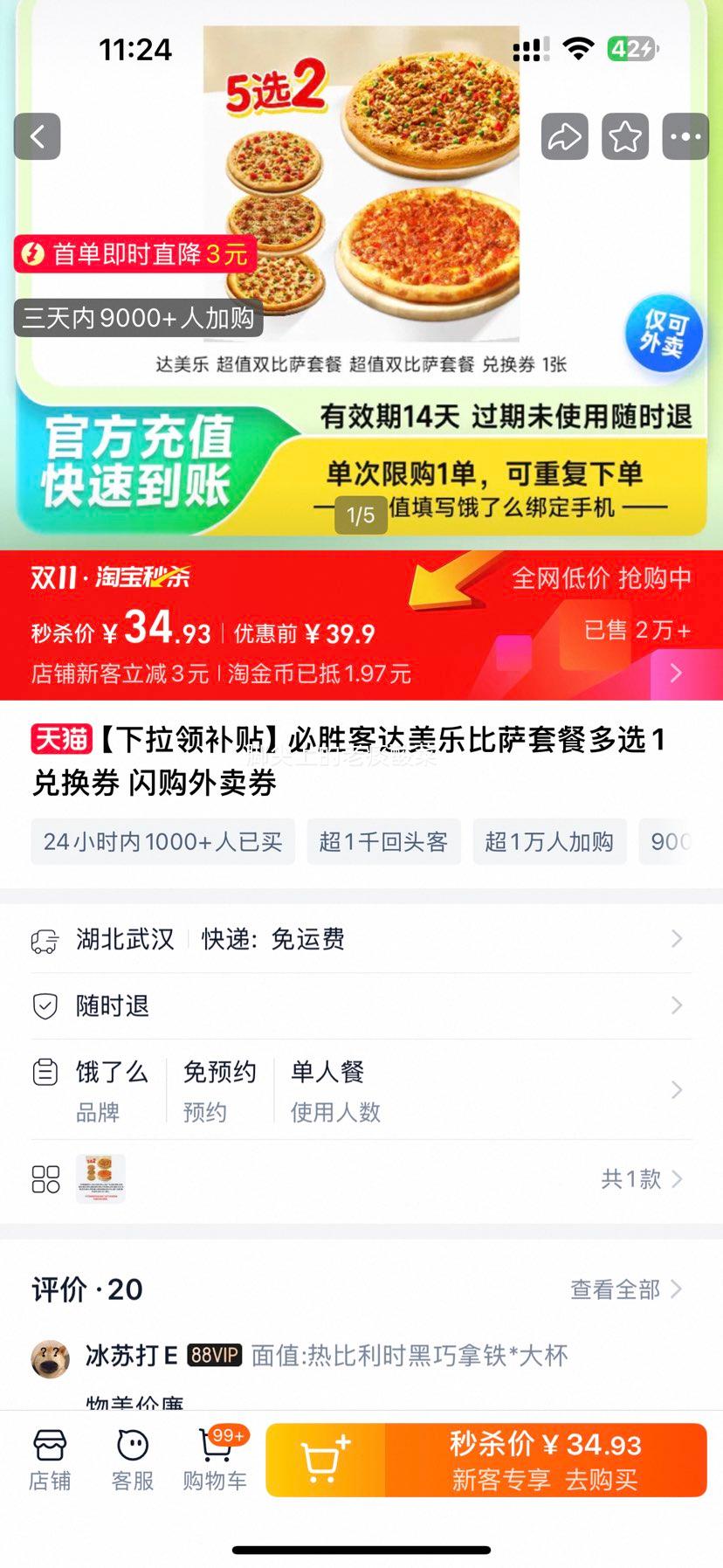723x1568 pixels.
Task: Share this product listing
Action: click(x=564, y=136)
